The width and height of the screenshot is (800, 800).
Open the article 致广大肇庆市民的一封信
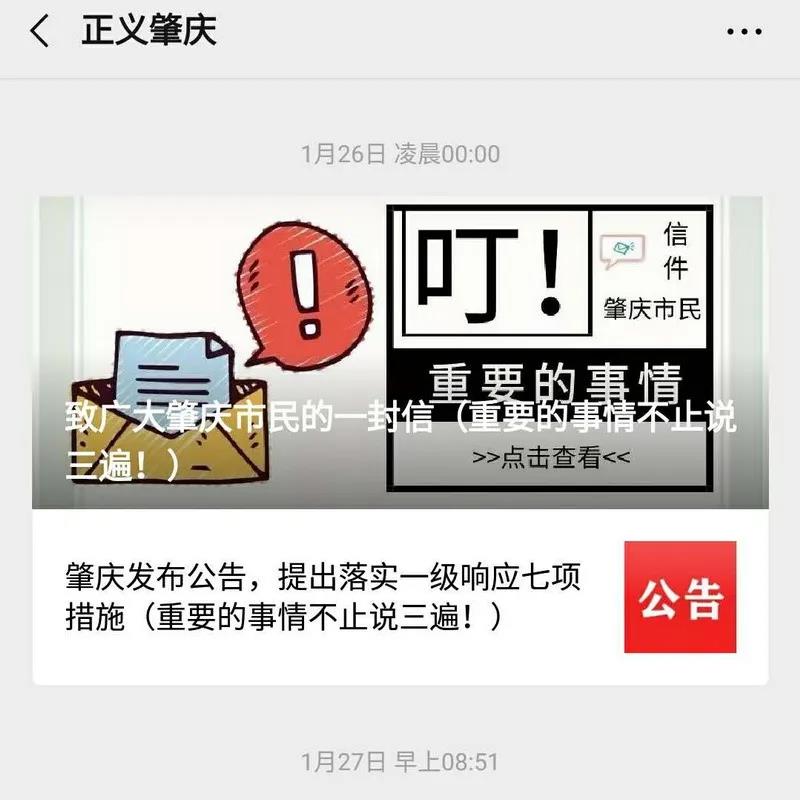[x=400, y=352]
